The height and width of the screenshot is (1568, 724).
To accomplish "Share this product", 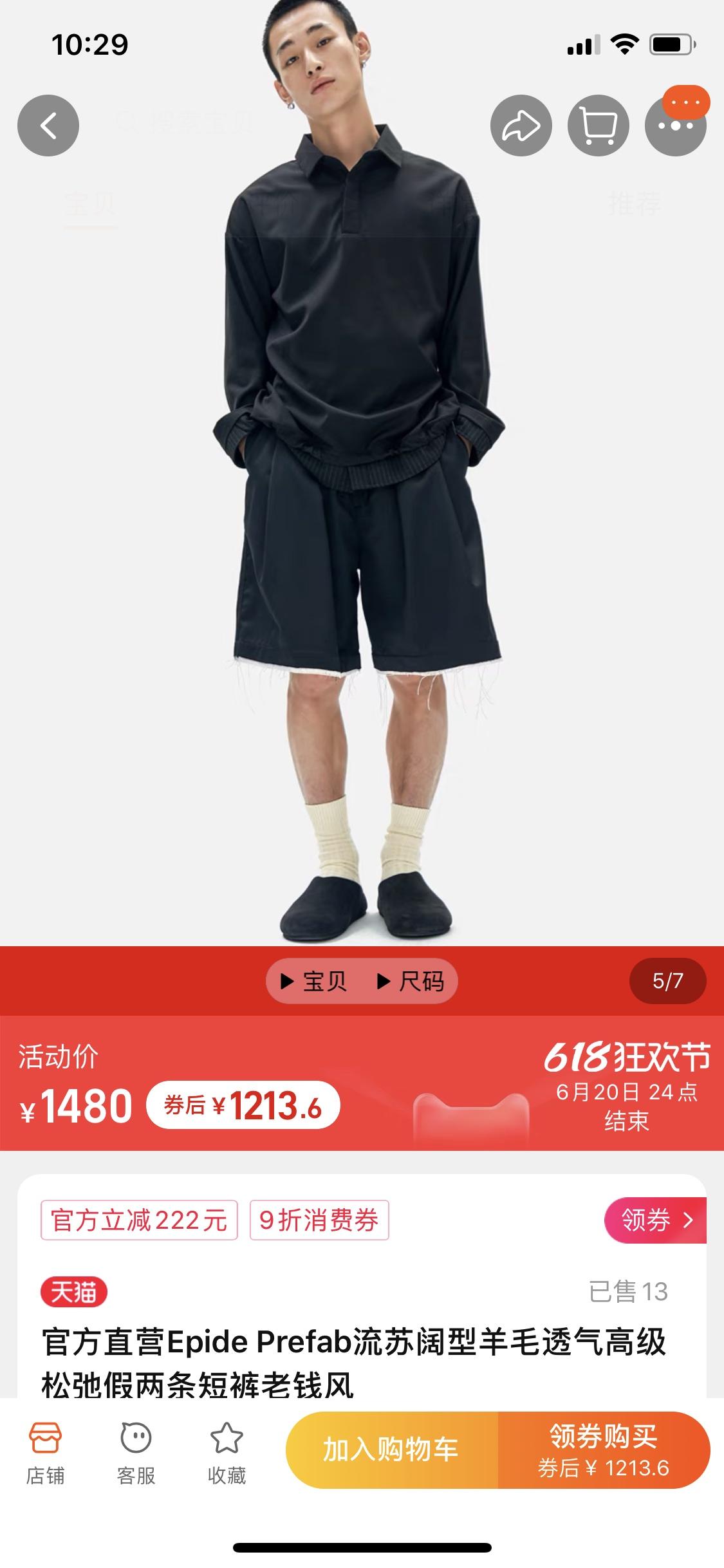I will coord(521,126).
